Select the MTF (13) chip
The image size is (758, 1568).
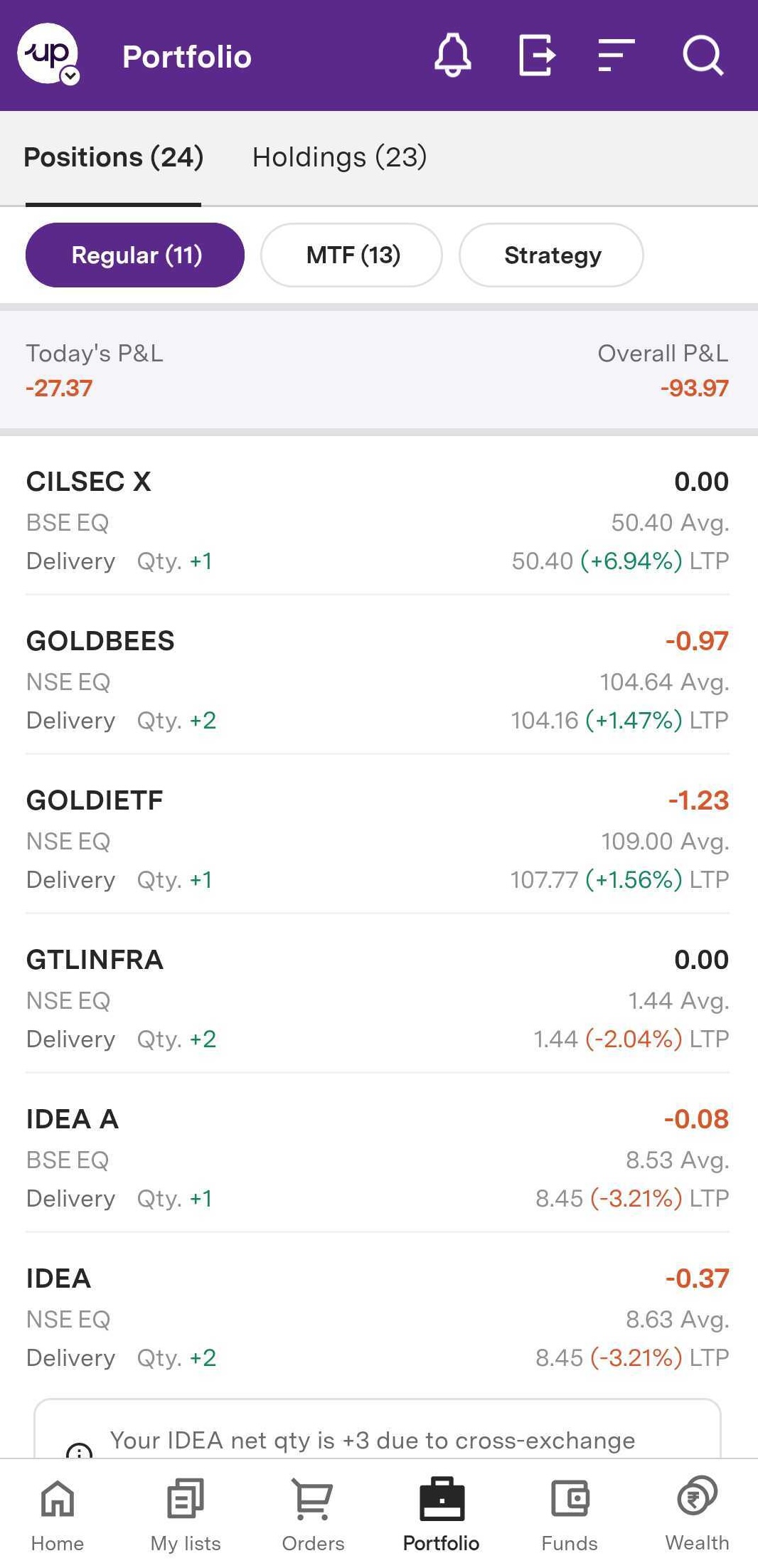tap(352, 255)
